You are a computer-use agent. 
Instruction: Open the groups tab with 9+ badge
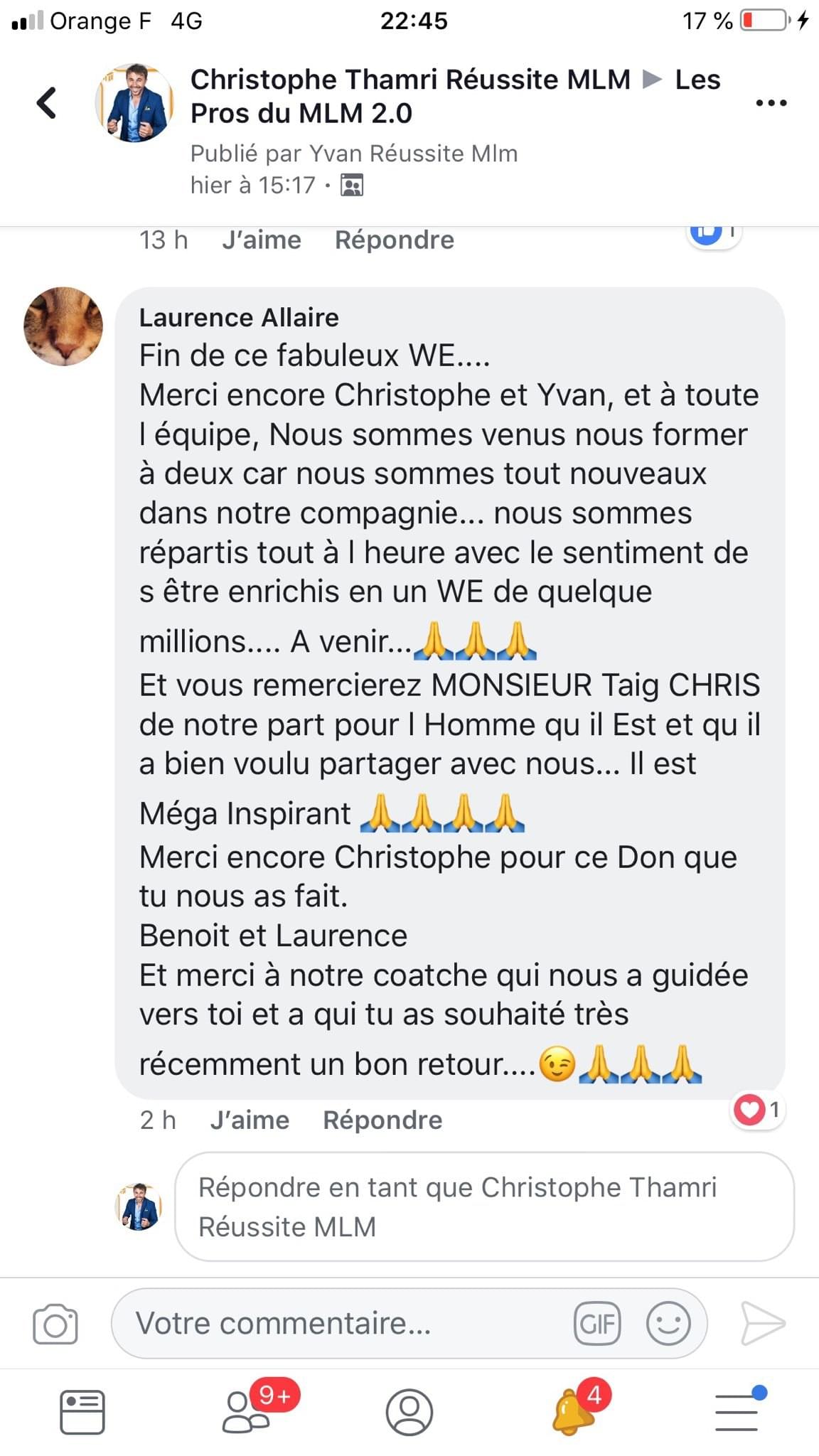coord(247,1412)
